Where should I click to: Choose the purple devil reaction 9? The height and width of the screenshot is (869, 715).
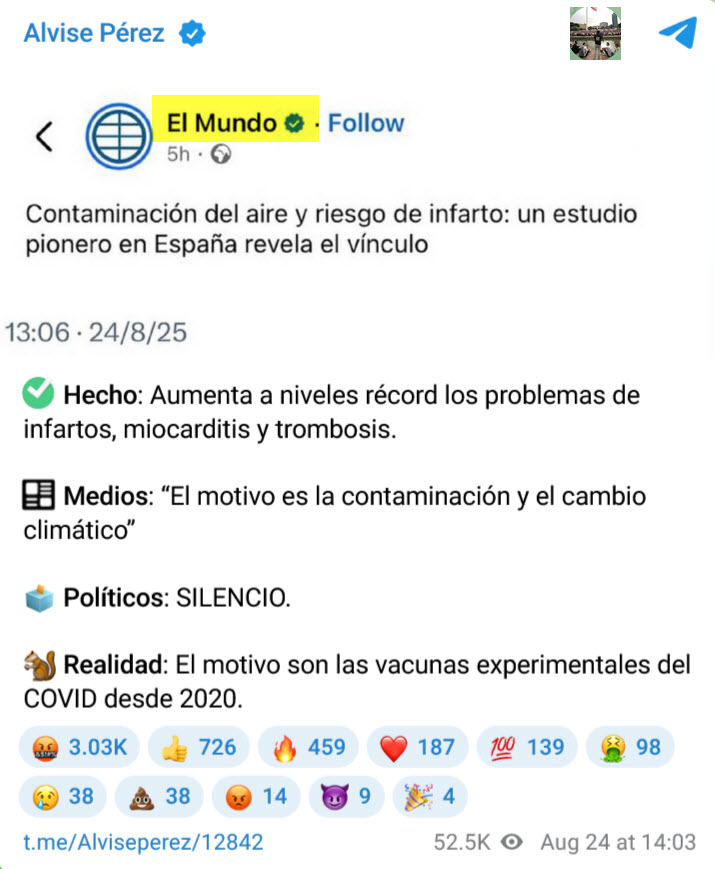point(346,796)
